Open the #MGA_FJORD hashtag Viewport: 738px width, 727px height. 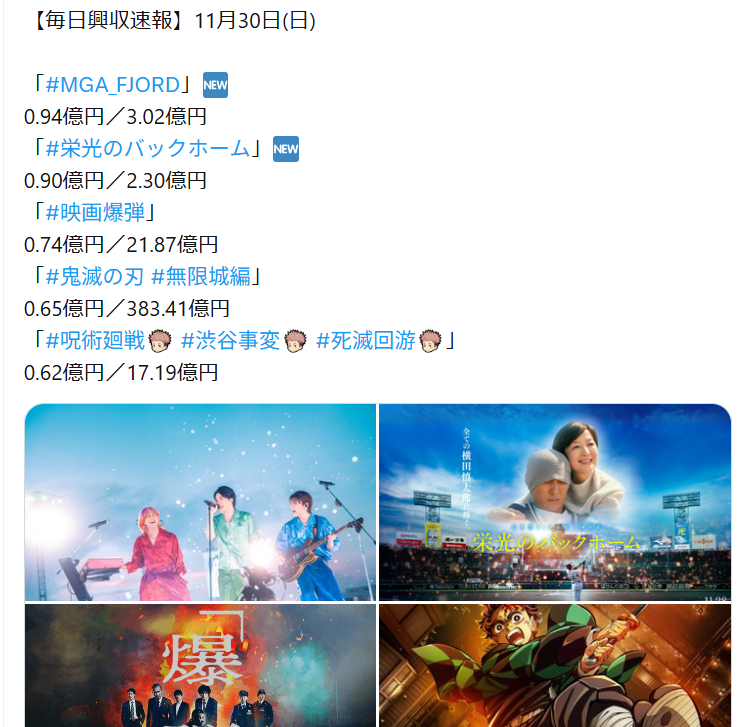(x=113, y=84)
